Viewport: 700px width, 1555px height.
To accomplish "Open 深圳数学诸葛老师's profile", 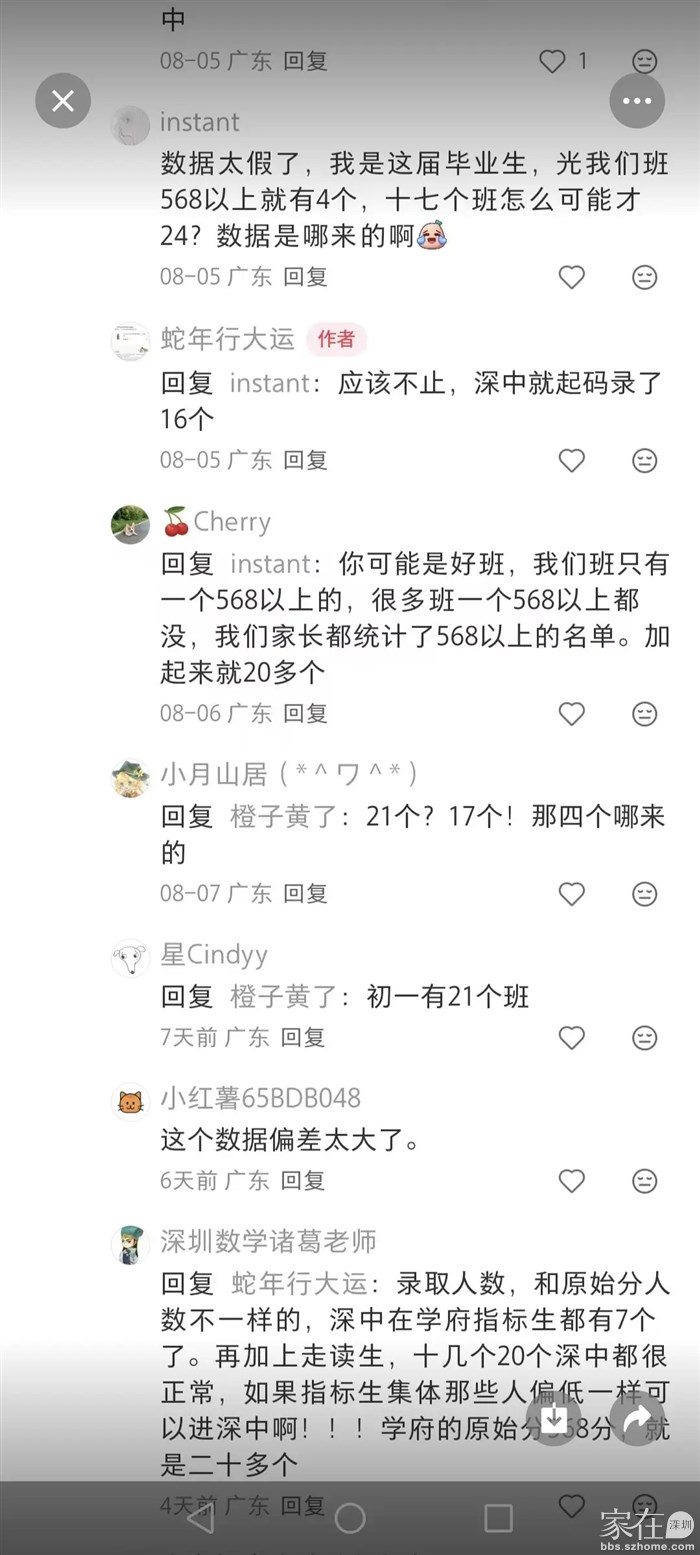I will tap(130, 1245).
